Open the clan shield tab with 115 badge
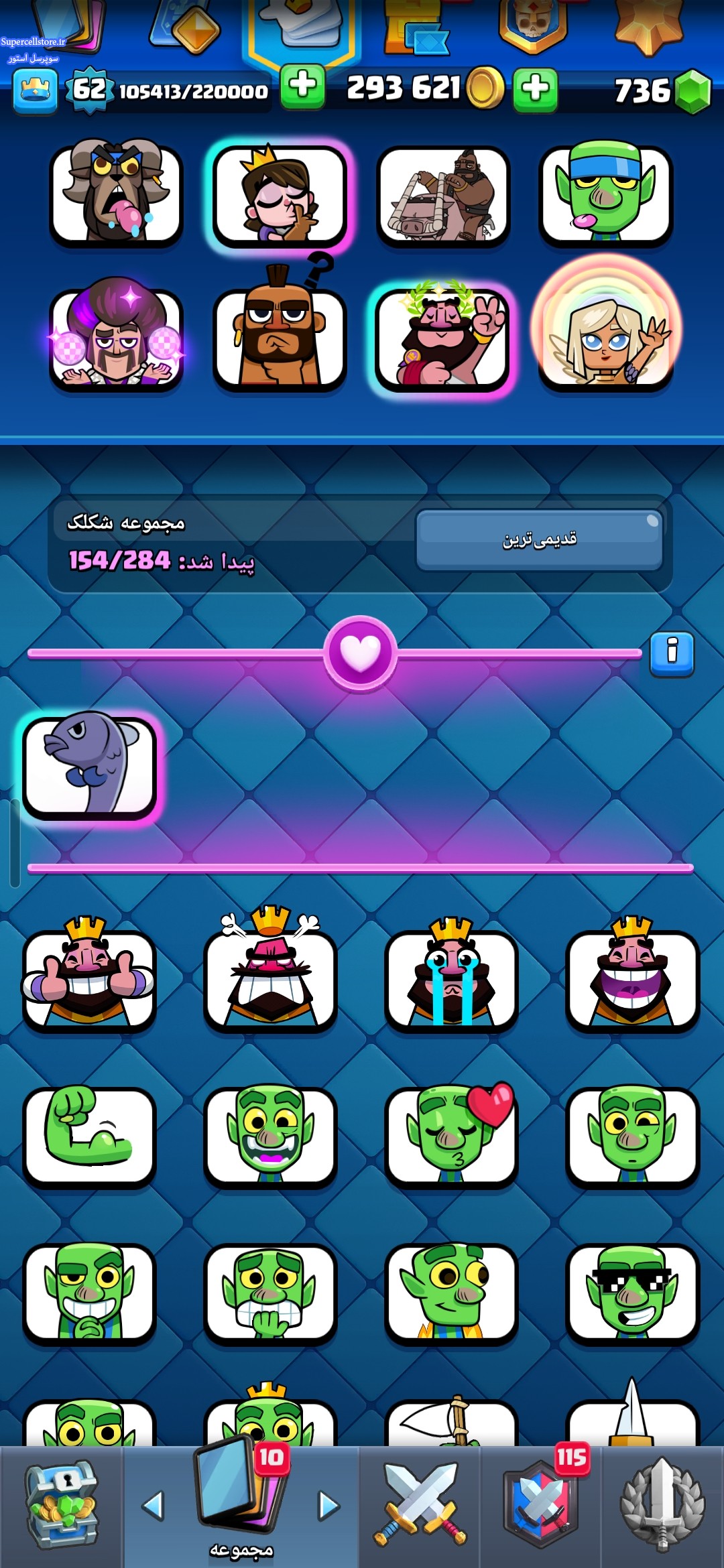 click(x=540, y=1505)
